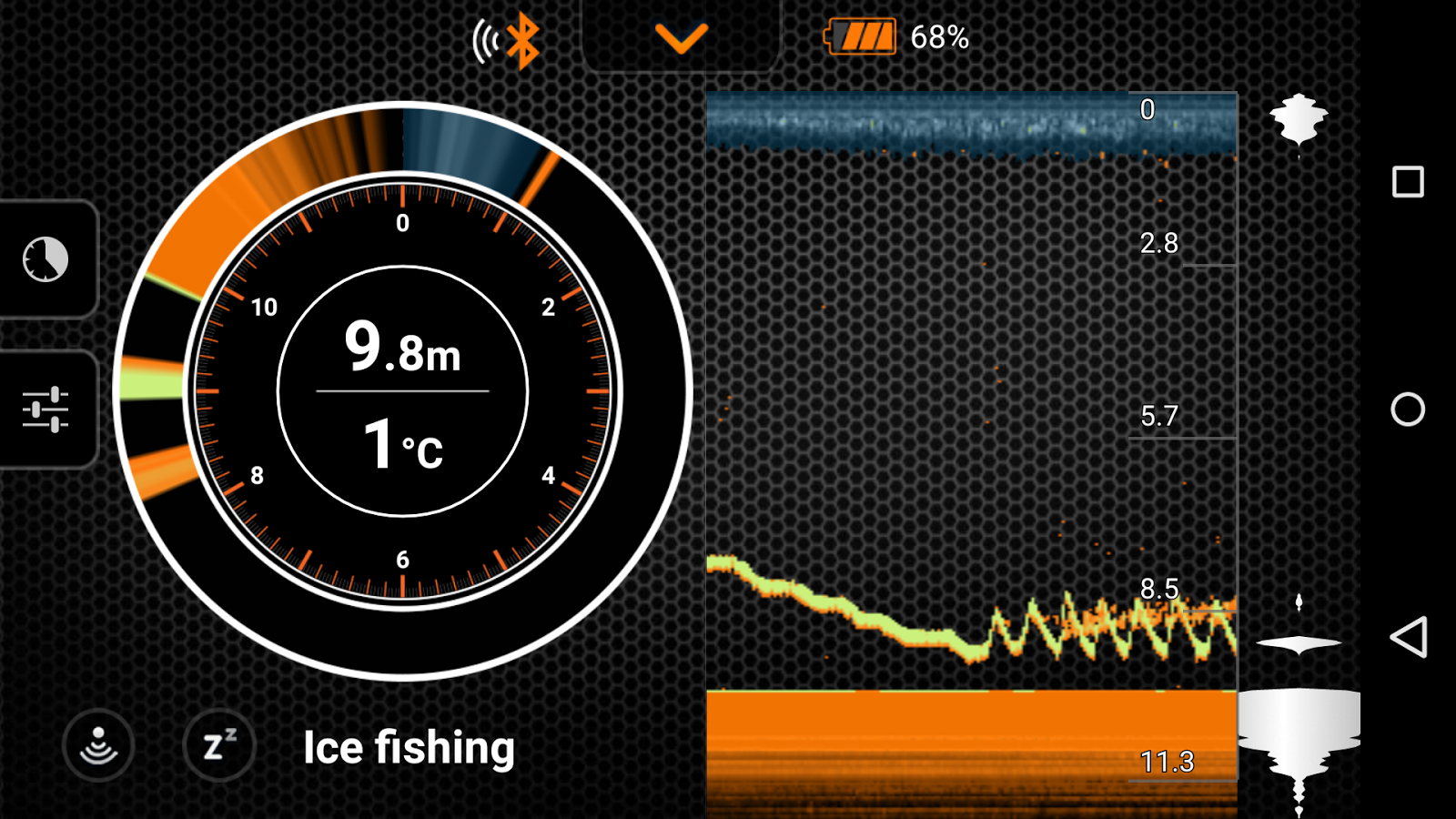Image resolution: width=1456 pixels, height=819 pixels.
Task: Go back with the system back button
Action: tap(1408, 637)
